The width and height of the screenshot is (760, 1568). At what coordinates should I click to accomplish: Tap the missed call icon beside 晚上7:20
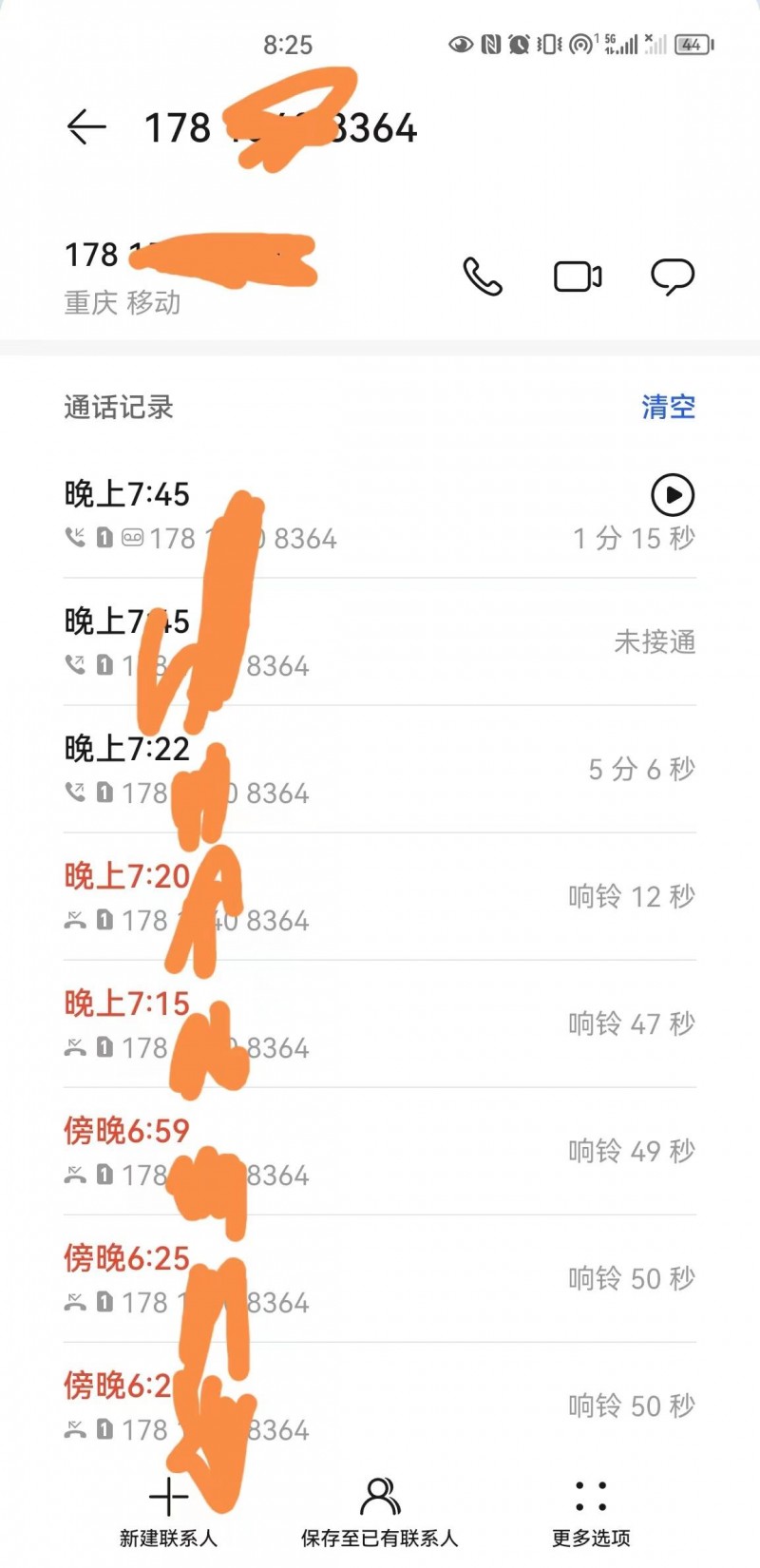click(74, 920)
